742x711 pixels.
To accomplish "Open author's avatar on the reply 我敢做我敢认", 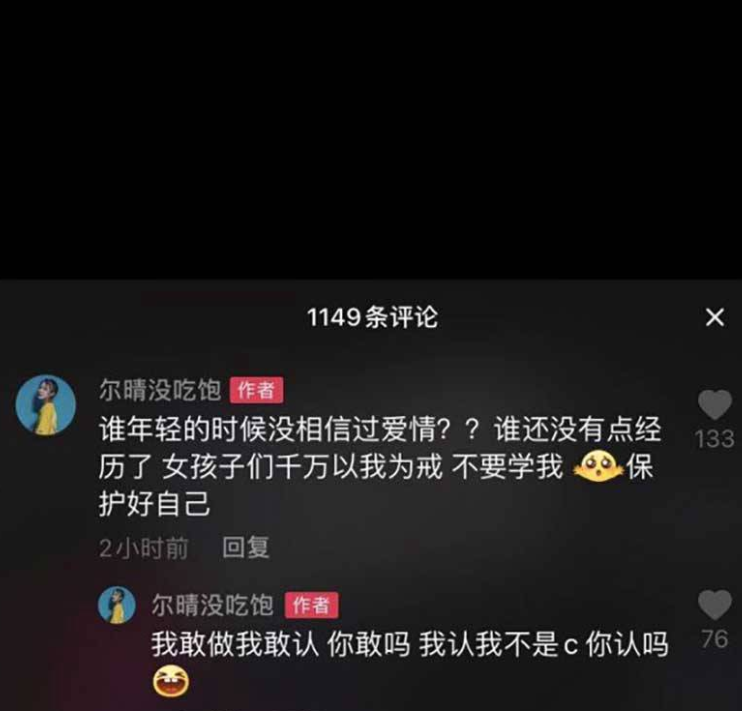I will [117, 605].
